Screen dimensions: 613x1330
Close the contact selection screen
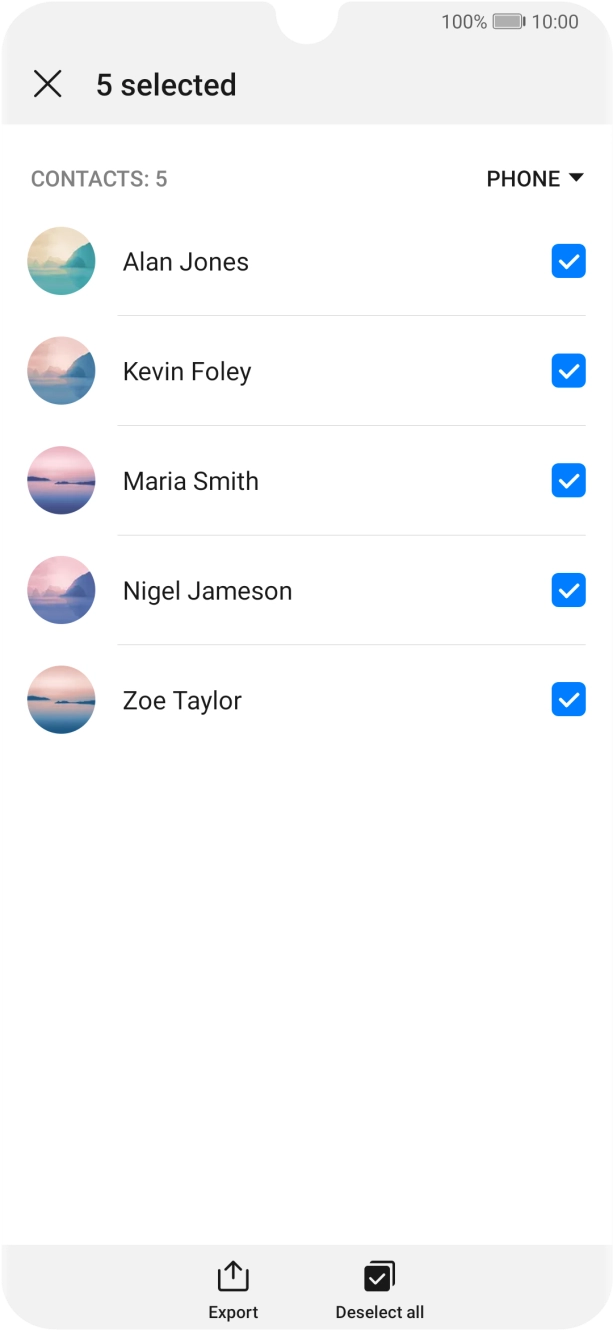point(47,84)
